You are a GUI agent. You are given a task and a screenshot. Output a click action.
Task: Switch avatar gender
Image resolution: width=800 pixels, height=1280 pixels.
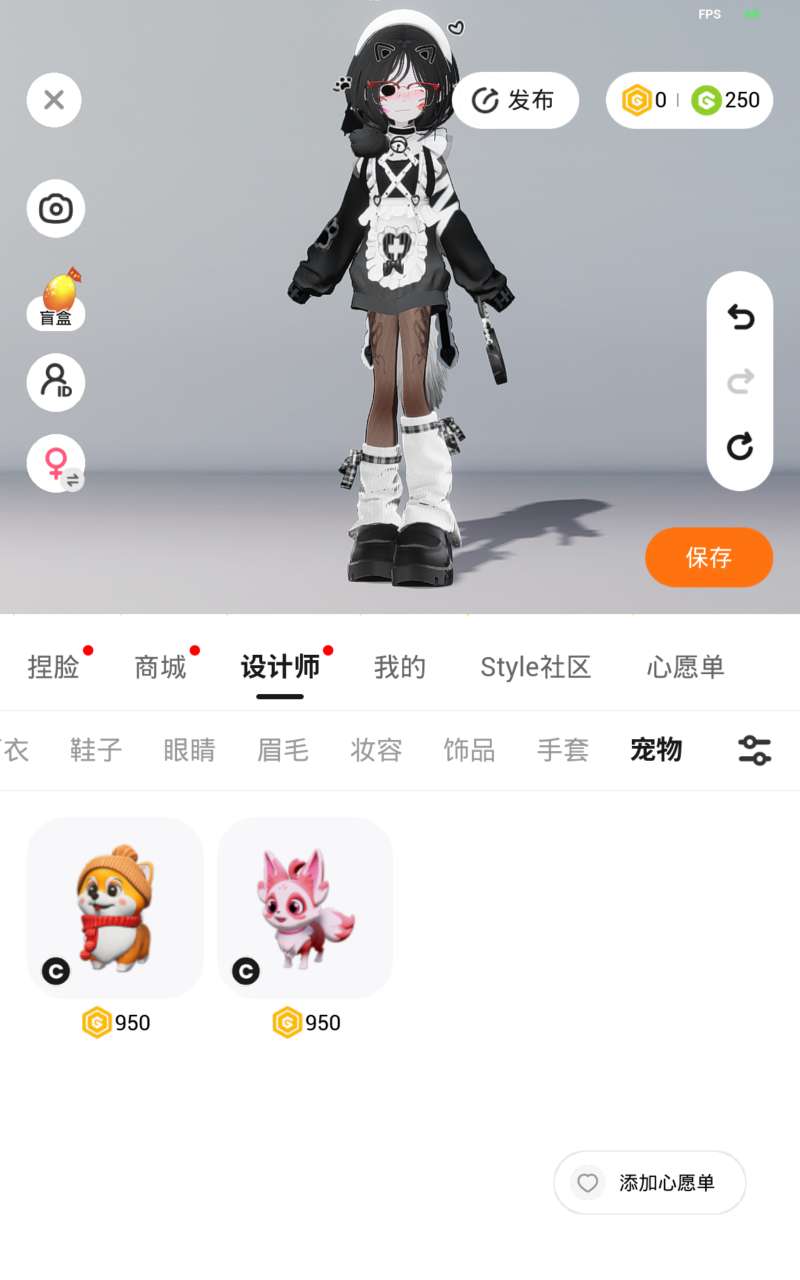pyautogui.click(x=56, y=464)
